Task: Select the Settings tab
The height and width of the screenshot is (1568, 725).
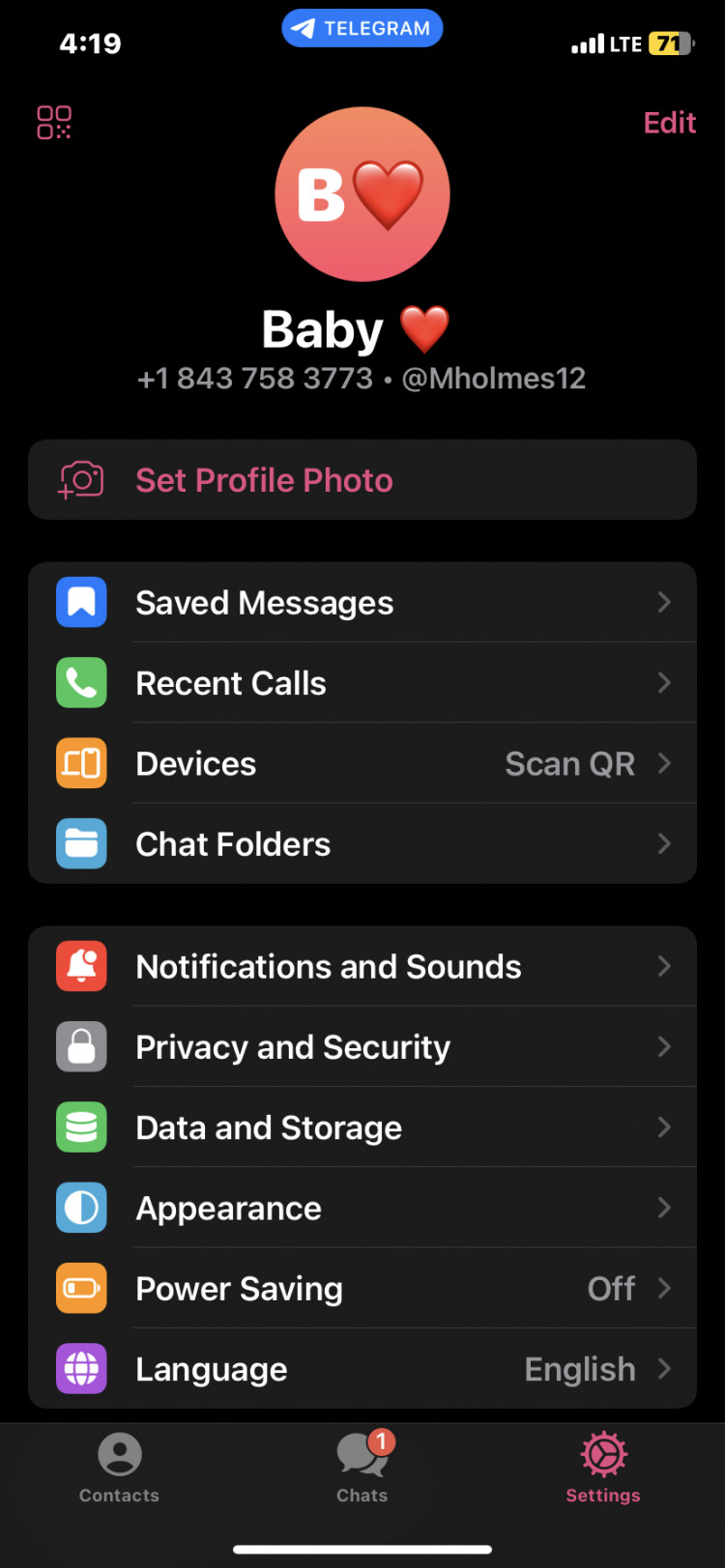Action: pyautogui.click(x=603, y=1468)
